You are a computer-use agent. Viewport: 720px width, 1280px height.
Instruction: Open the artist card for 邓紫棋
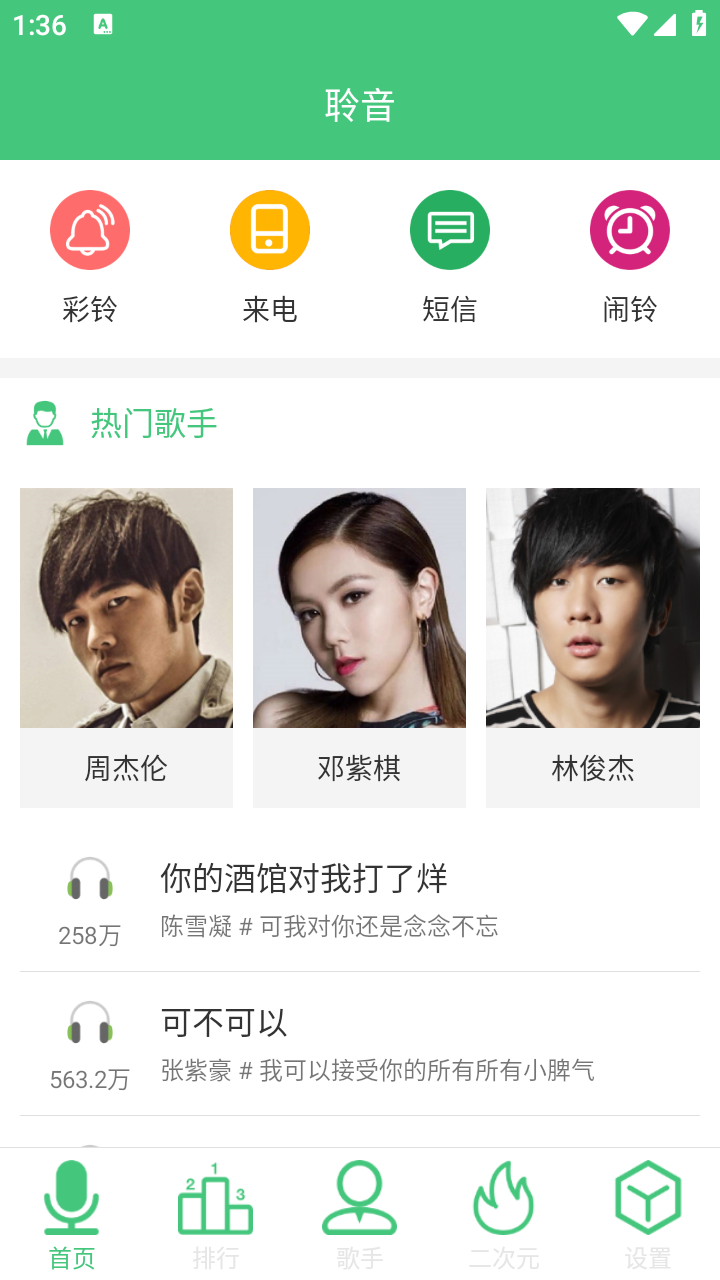(359, 647)
